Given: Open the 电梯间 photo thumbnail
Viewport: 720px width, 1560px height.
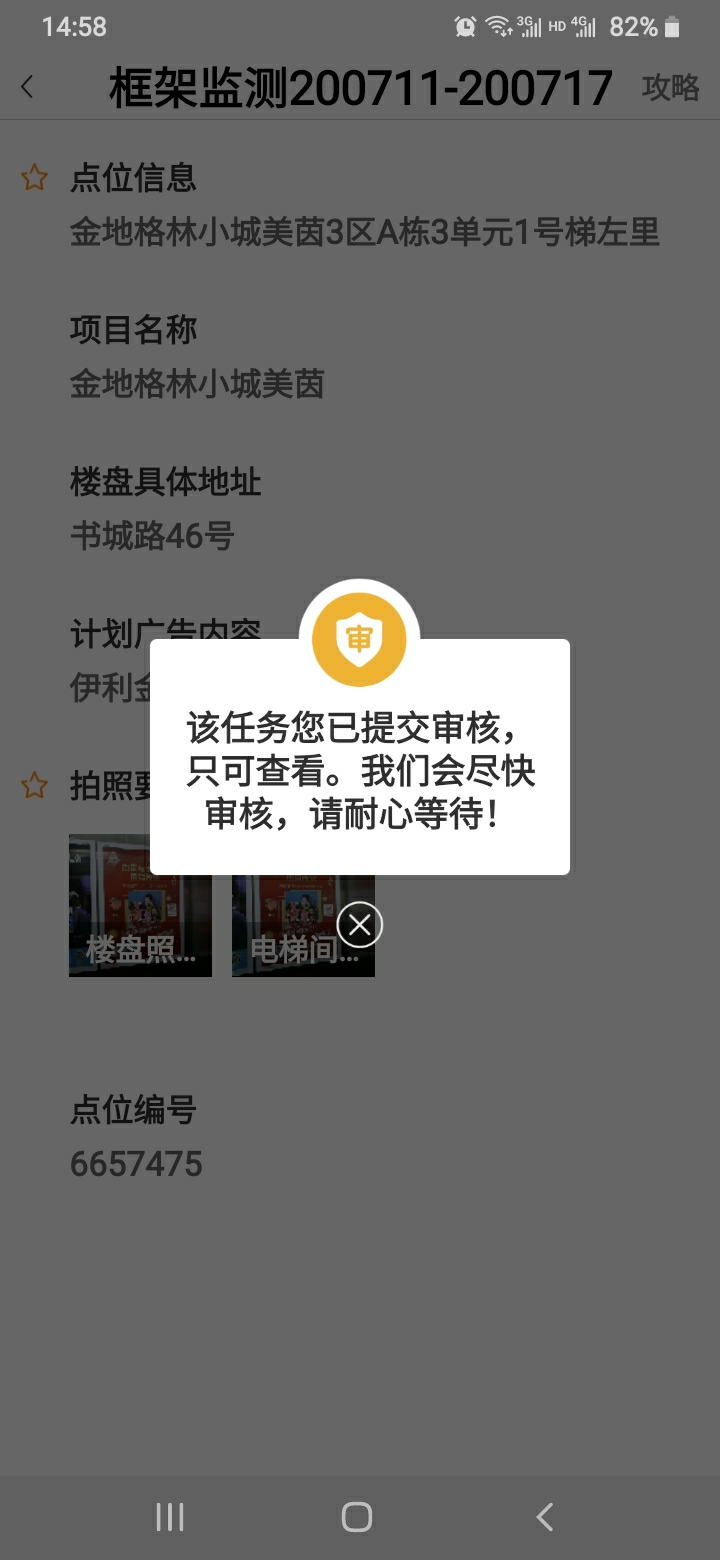Looking at the screenshot, I should click(x=290, y=906).
